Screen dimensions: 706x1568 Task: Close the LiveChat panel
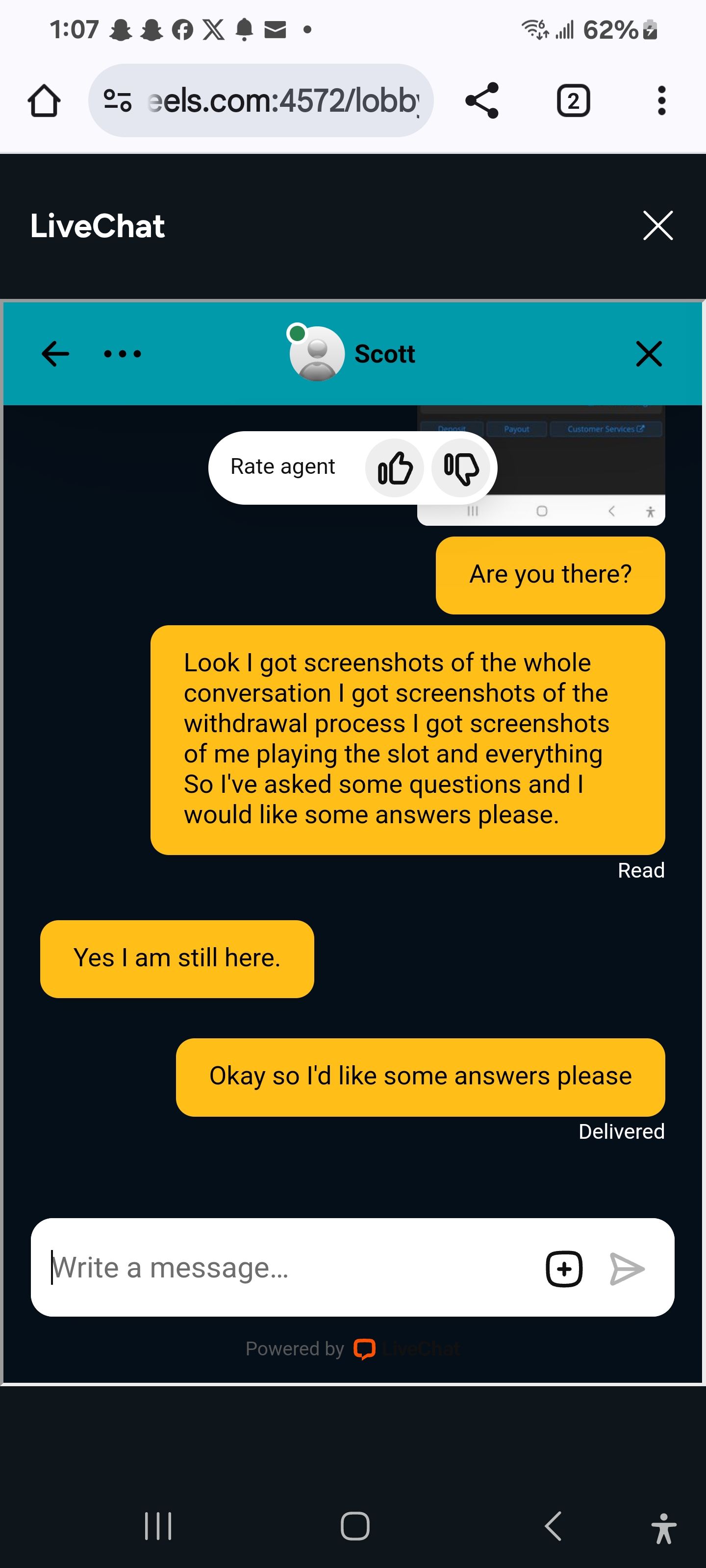coord(657,226)
